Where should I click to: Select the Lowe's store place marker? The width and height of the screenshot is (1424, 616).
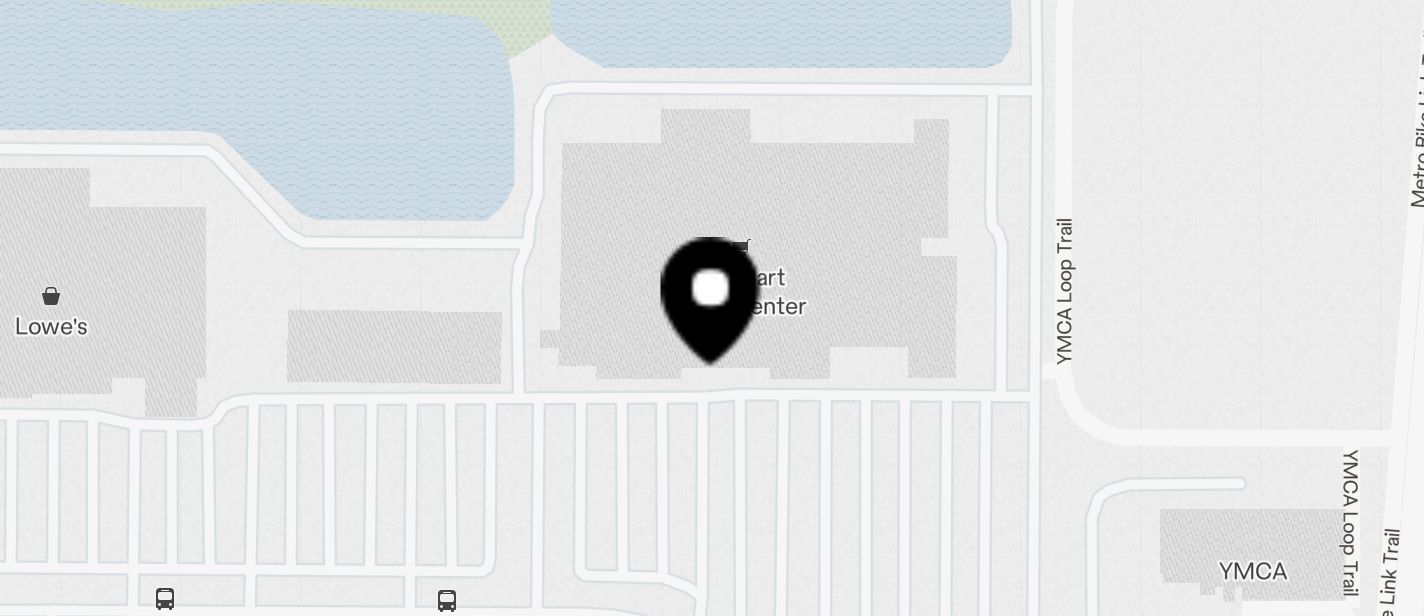[x=51, y=297]
